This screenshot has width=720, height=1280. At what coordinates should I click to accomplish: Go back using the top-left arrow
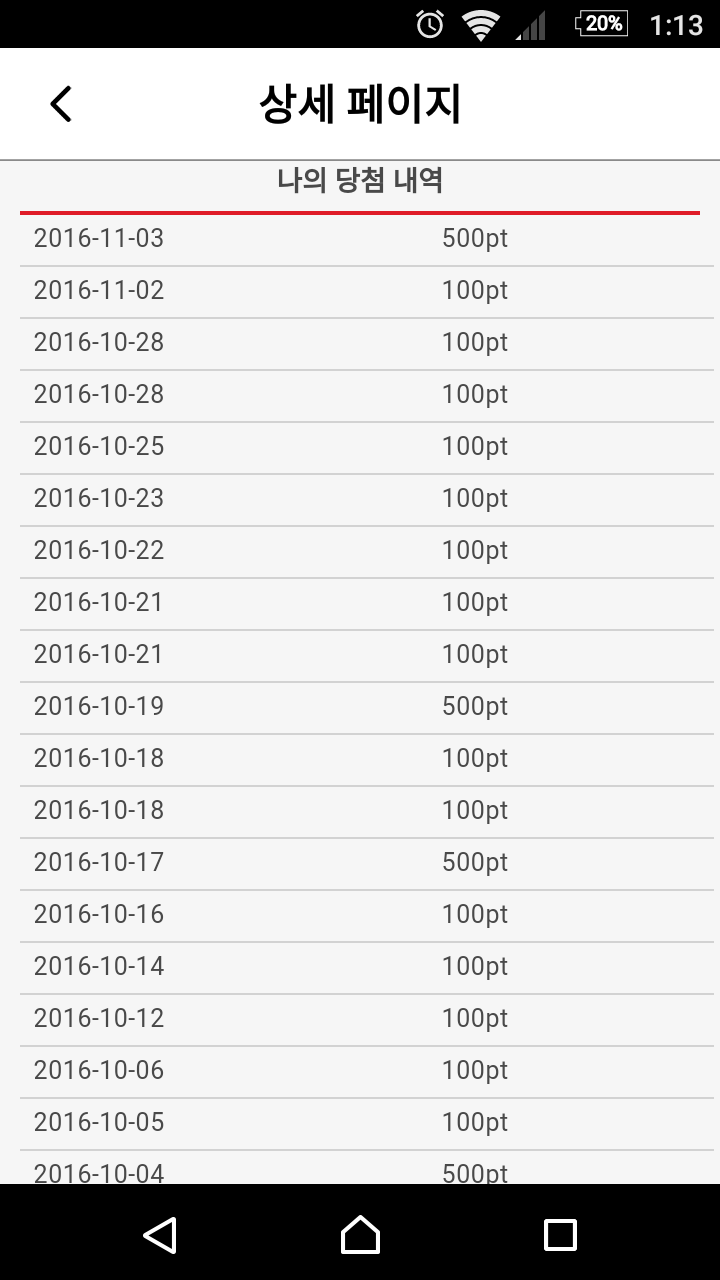coord(61,104)
